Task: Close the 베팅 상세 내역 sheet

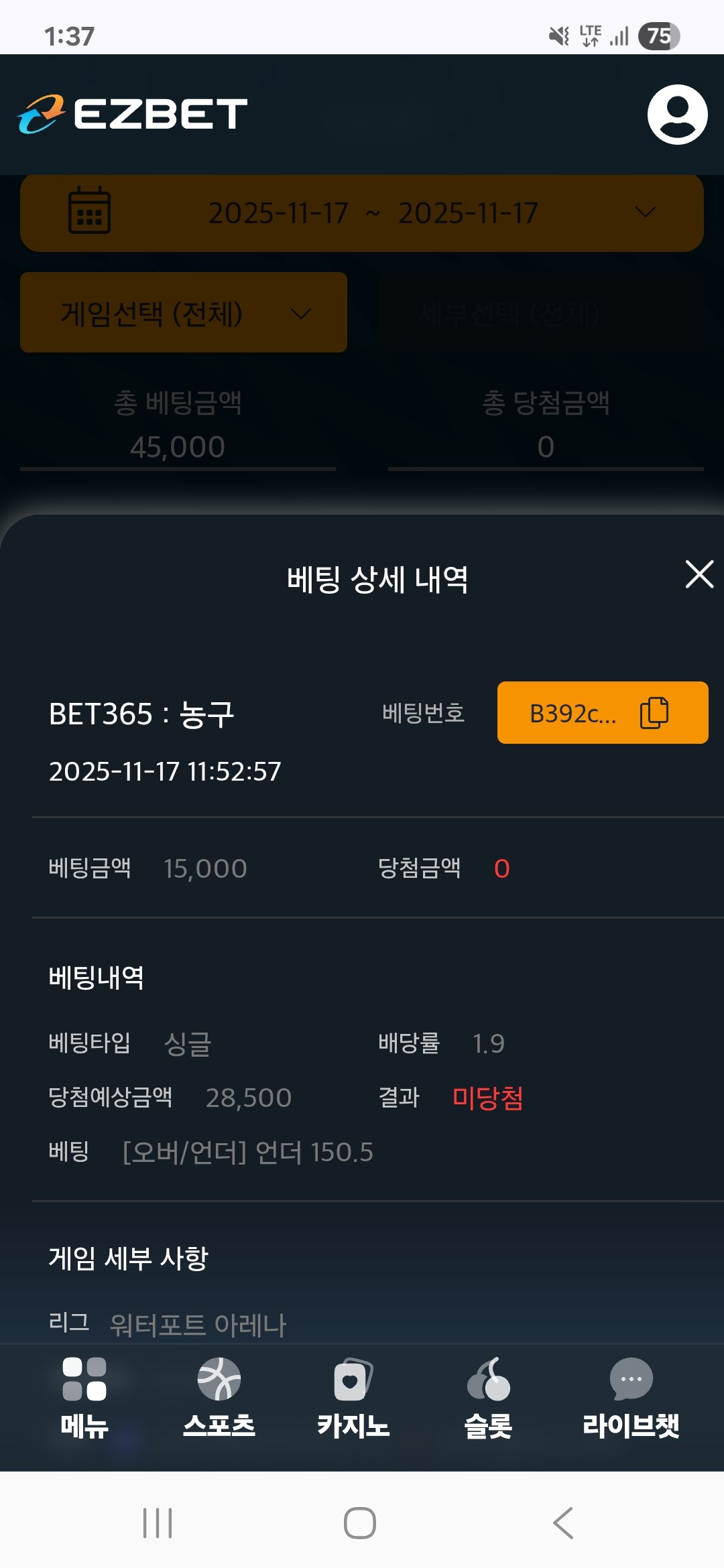Action: [699, 575]
